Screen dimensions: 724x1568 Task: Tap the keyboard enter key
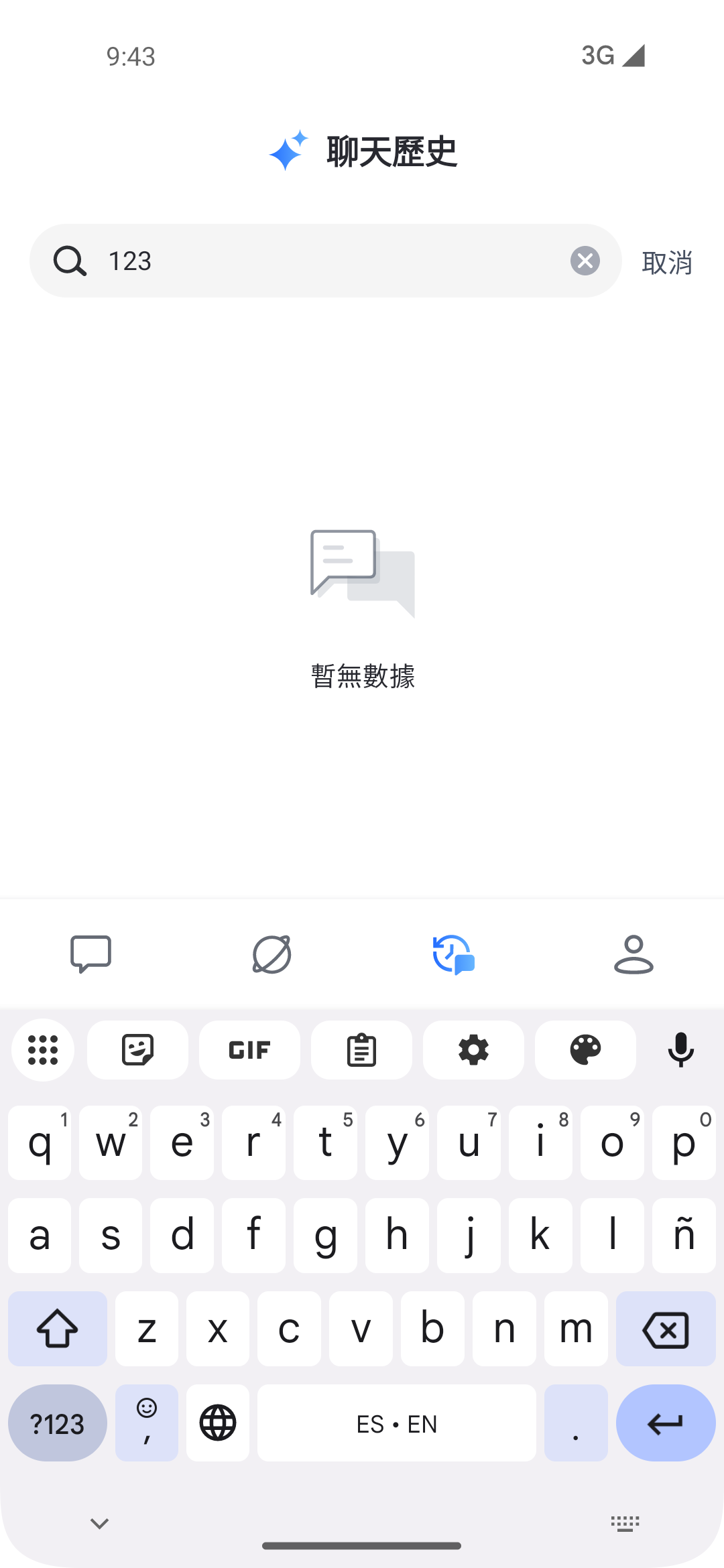click(666, 1423)
